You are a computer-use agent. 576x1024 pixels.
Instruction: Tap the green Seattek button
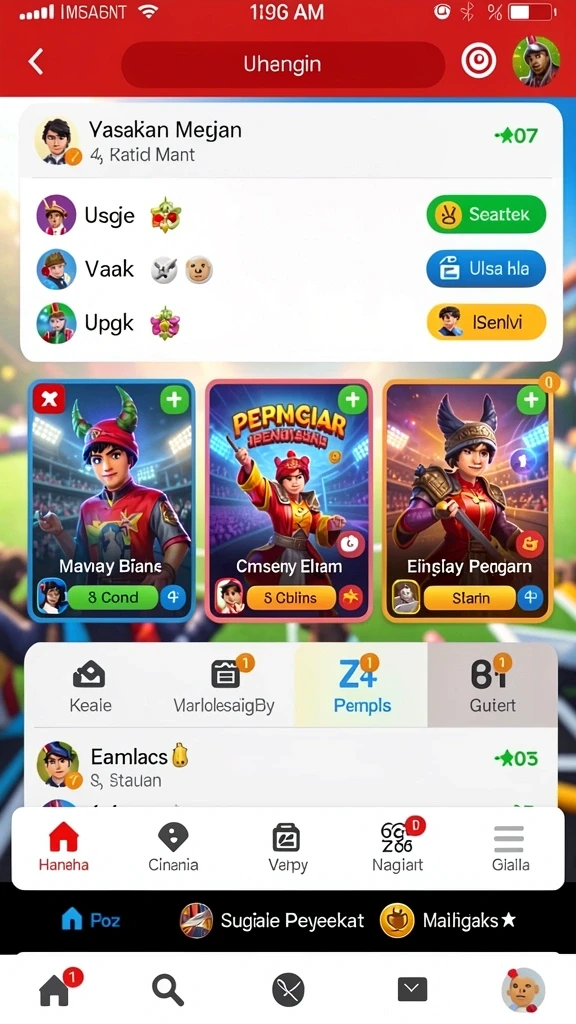point(486,214)
